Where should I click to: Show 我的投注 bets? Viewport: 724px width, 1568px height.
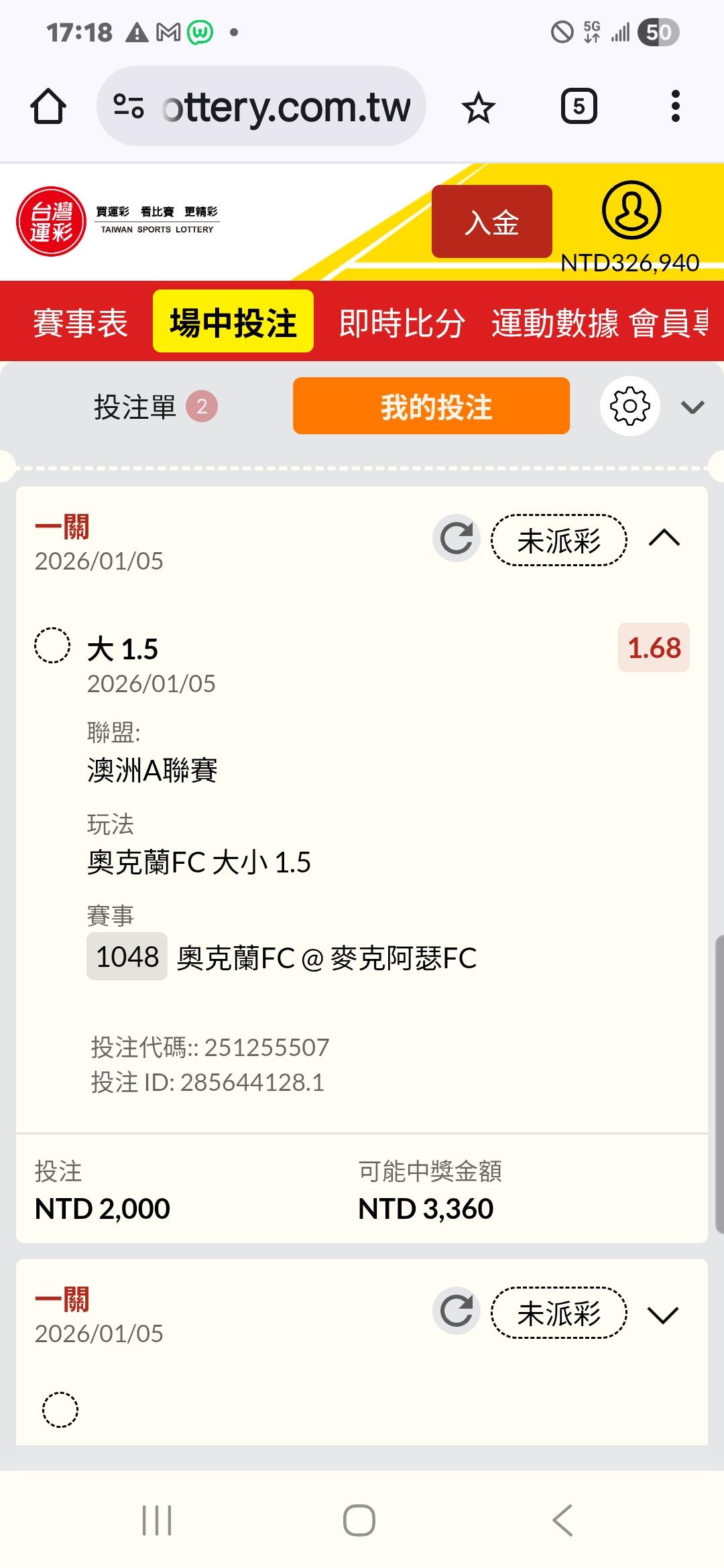[431, 407]
